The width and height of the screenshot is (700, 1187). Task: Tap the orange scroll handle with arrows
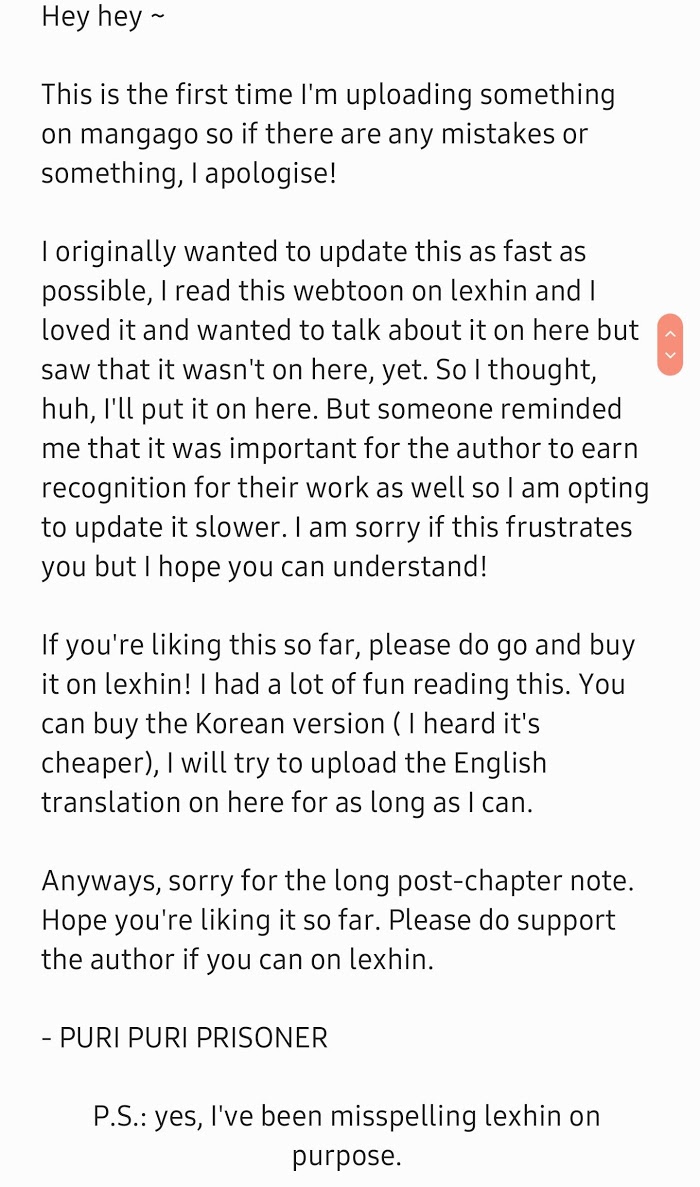tap(670, 344)
